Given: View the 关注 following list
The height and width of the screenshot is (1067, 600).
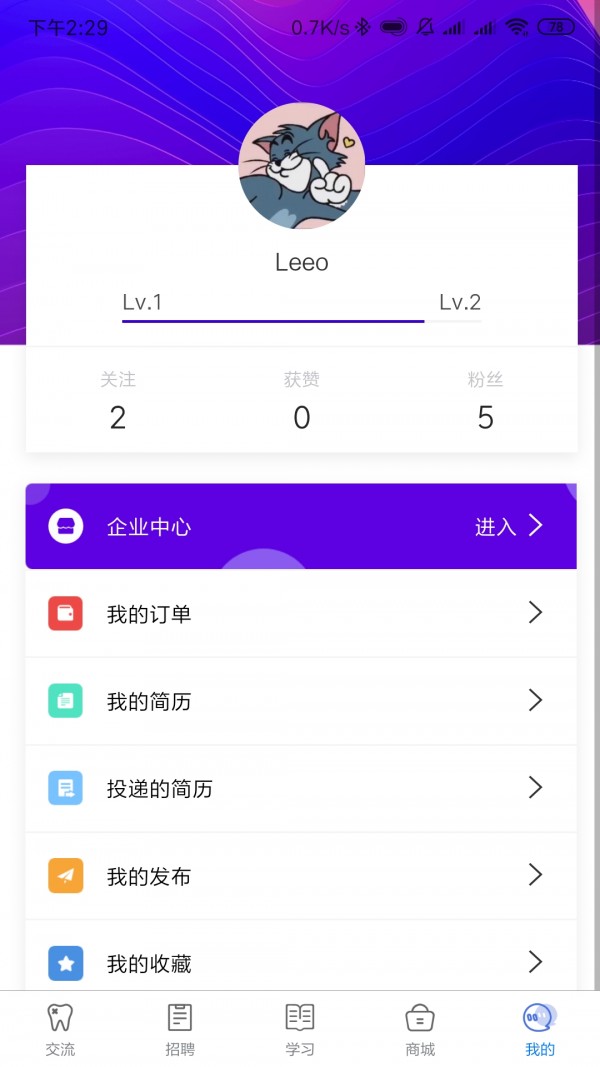Looking at the screenshot, I should 118,401.
